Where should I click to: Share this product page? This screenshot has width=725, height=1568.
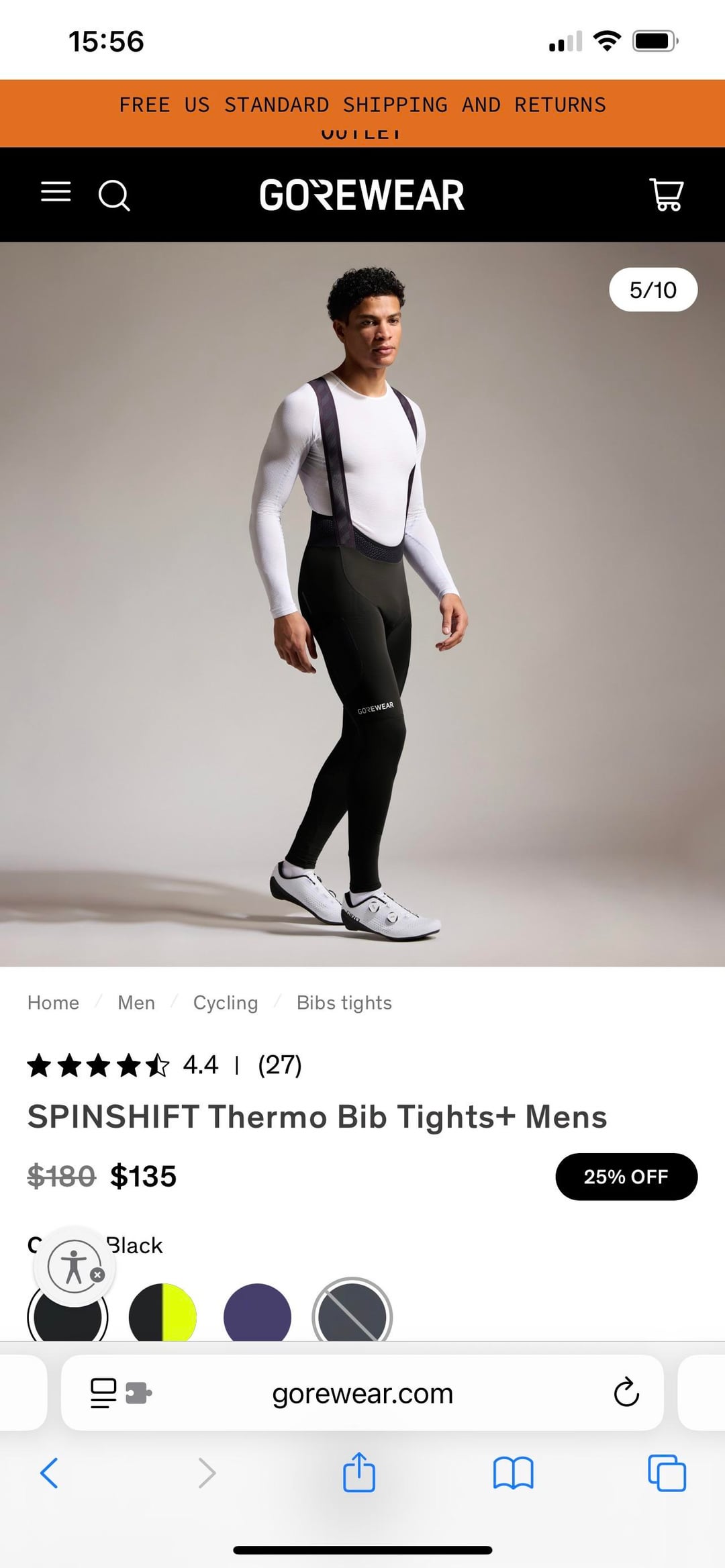359,1472
